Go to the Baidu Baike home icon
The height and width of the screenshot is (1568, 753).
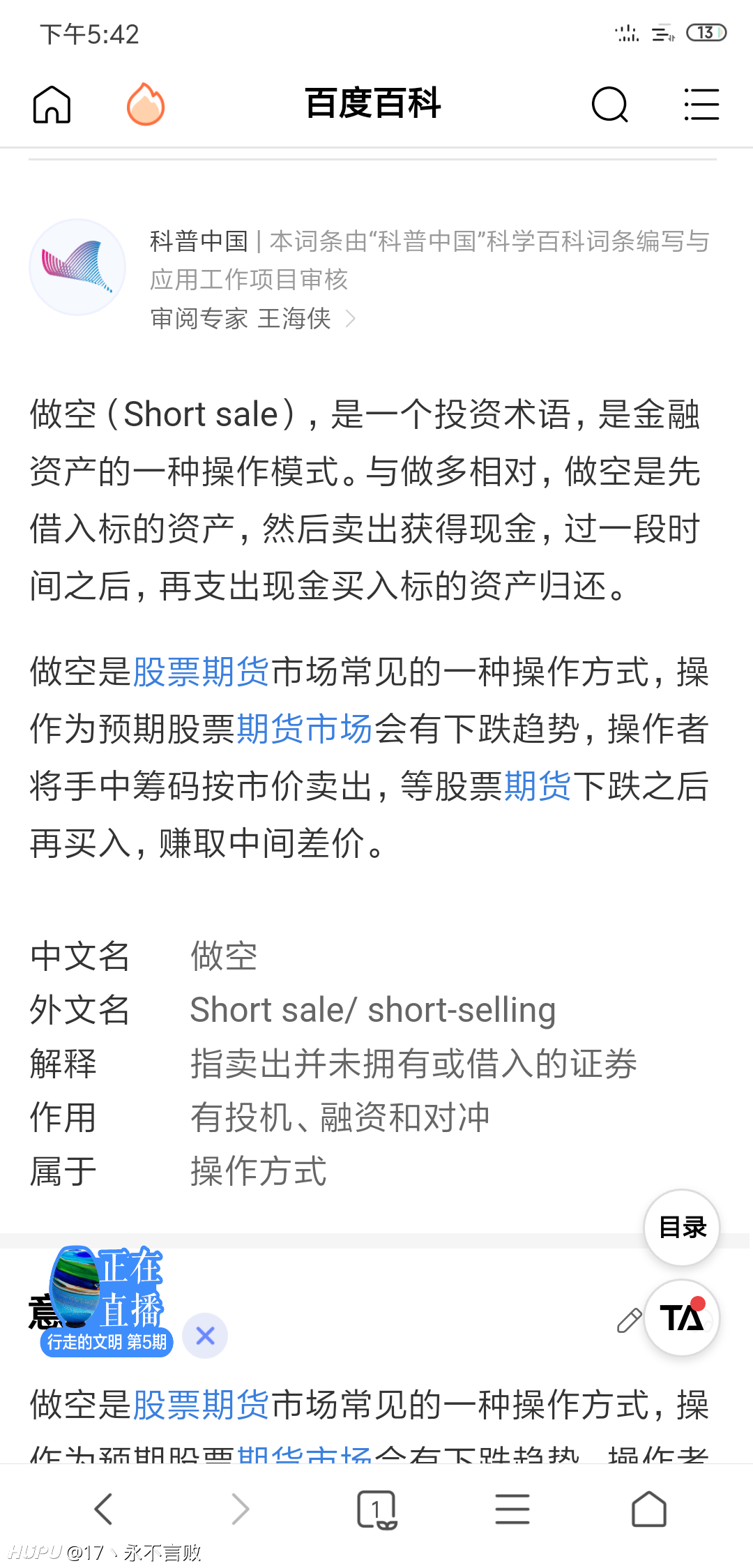52,105
